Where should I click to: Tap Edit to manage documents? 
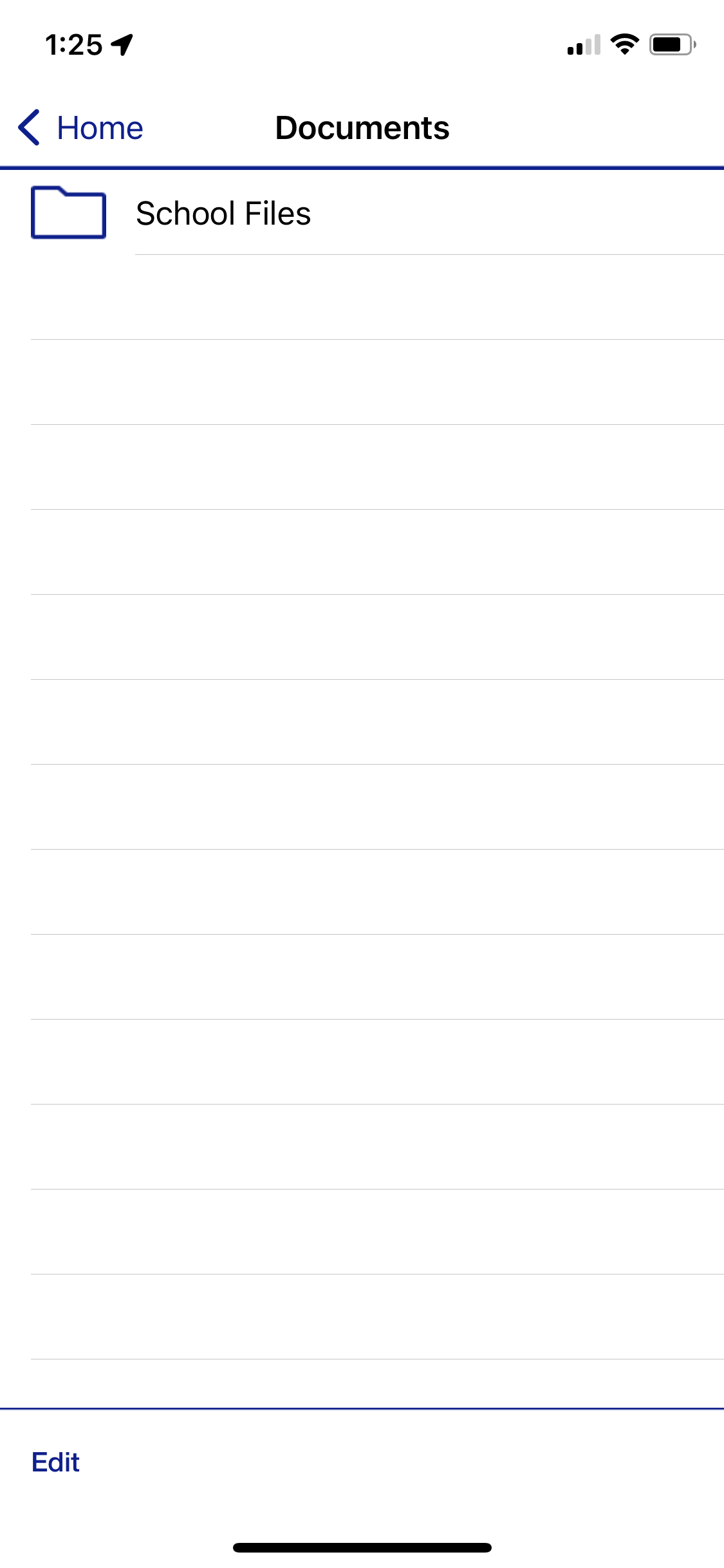(x=55, y=1462)
